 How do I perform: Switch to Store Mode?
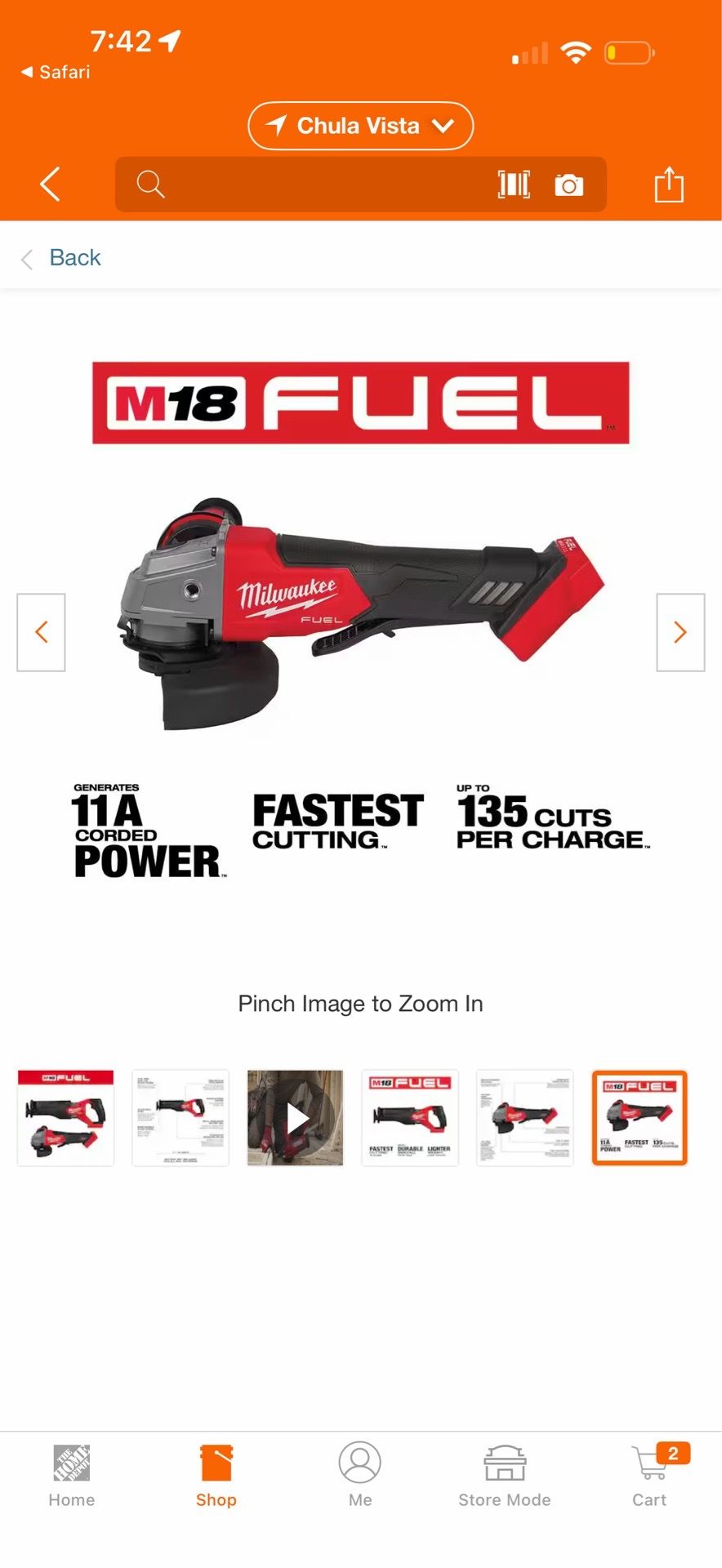coord(505,1476)
